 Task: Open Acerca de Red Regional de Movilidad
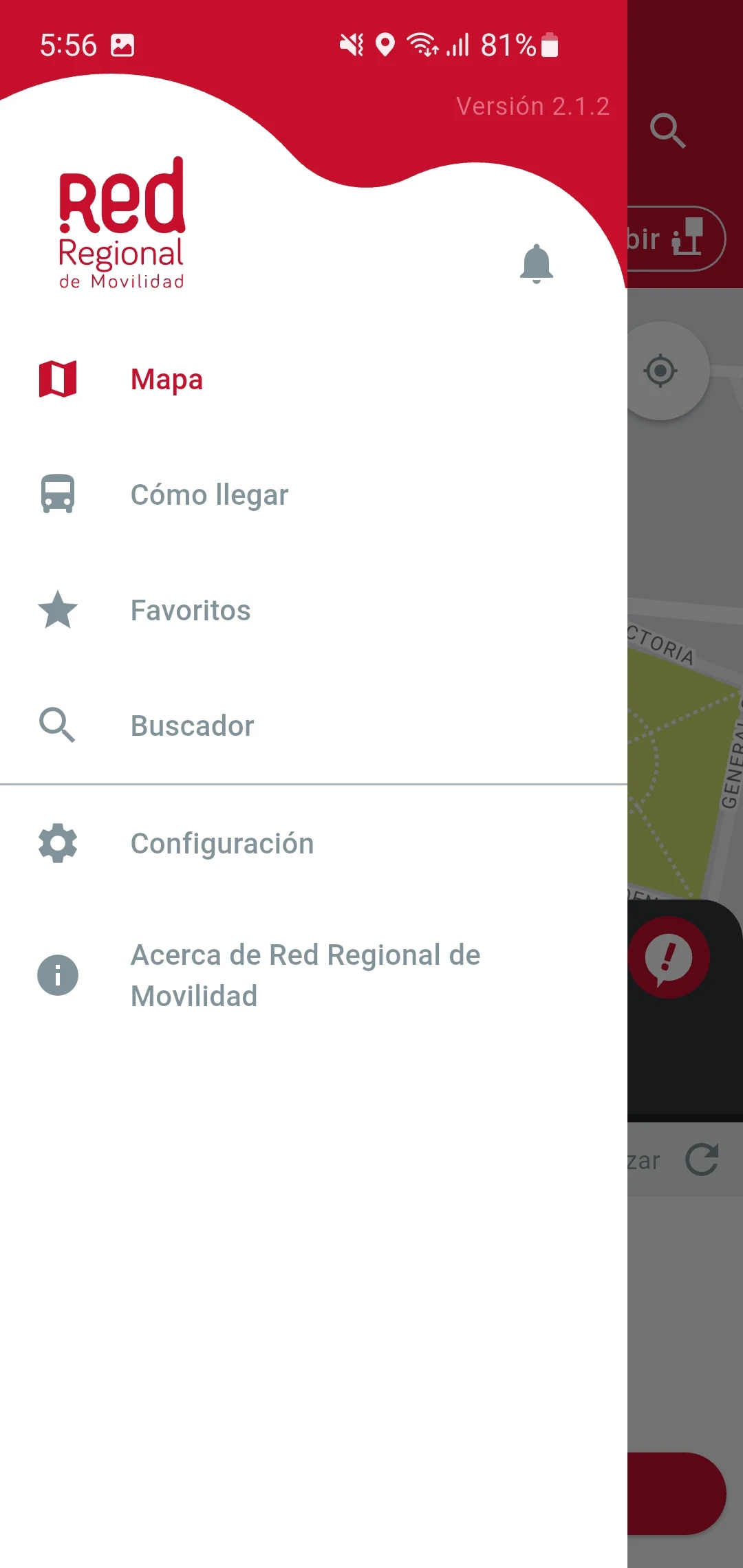click(305, 974)
